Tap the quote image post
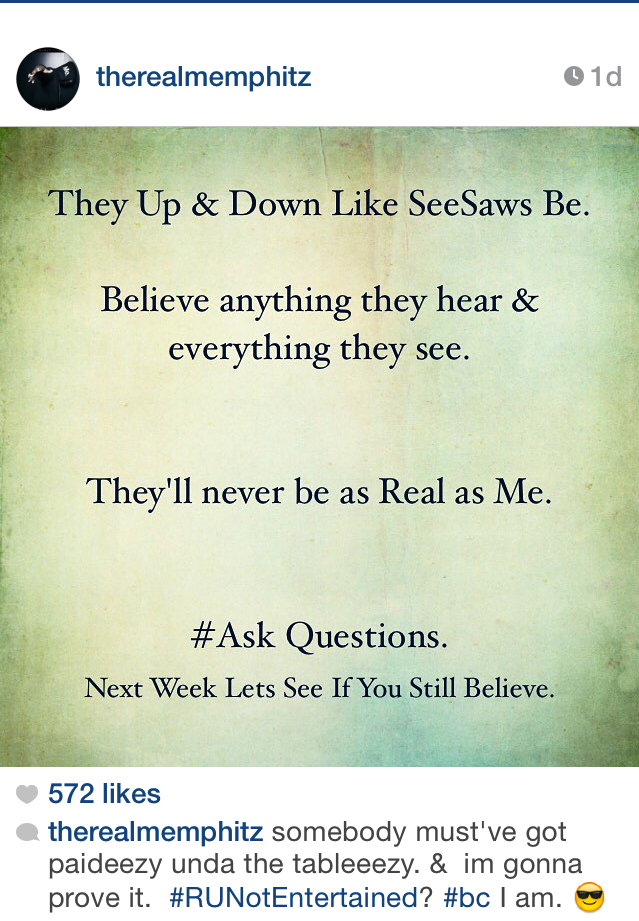 click(x=319, y=446)
